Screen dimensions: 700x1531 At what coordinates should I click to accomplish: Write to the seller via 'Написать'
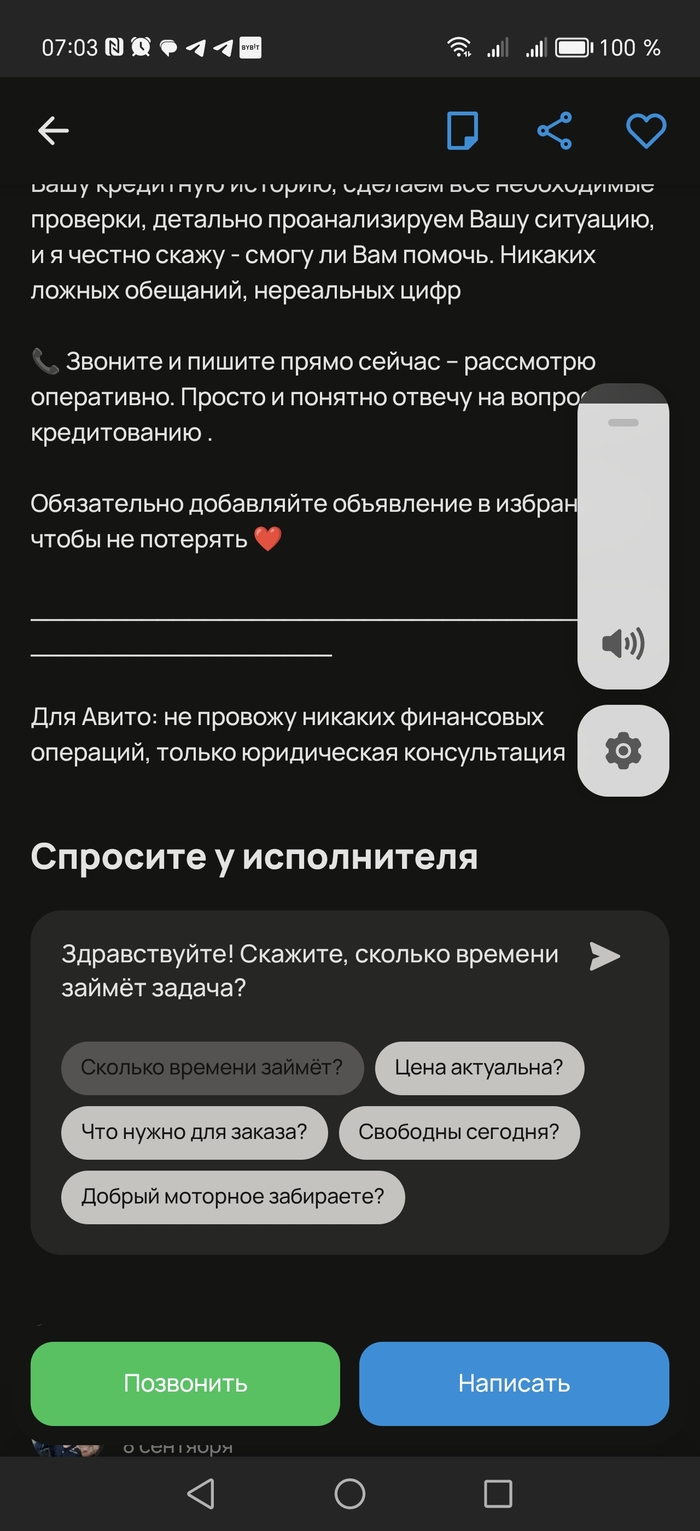pos(514,1383)
